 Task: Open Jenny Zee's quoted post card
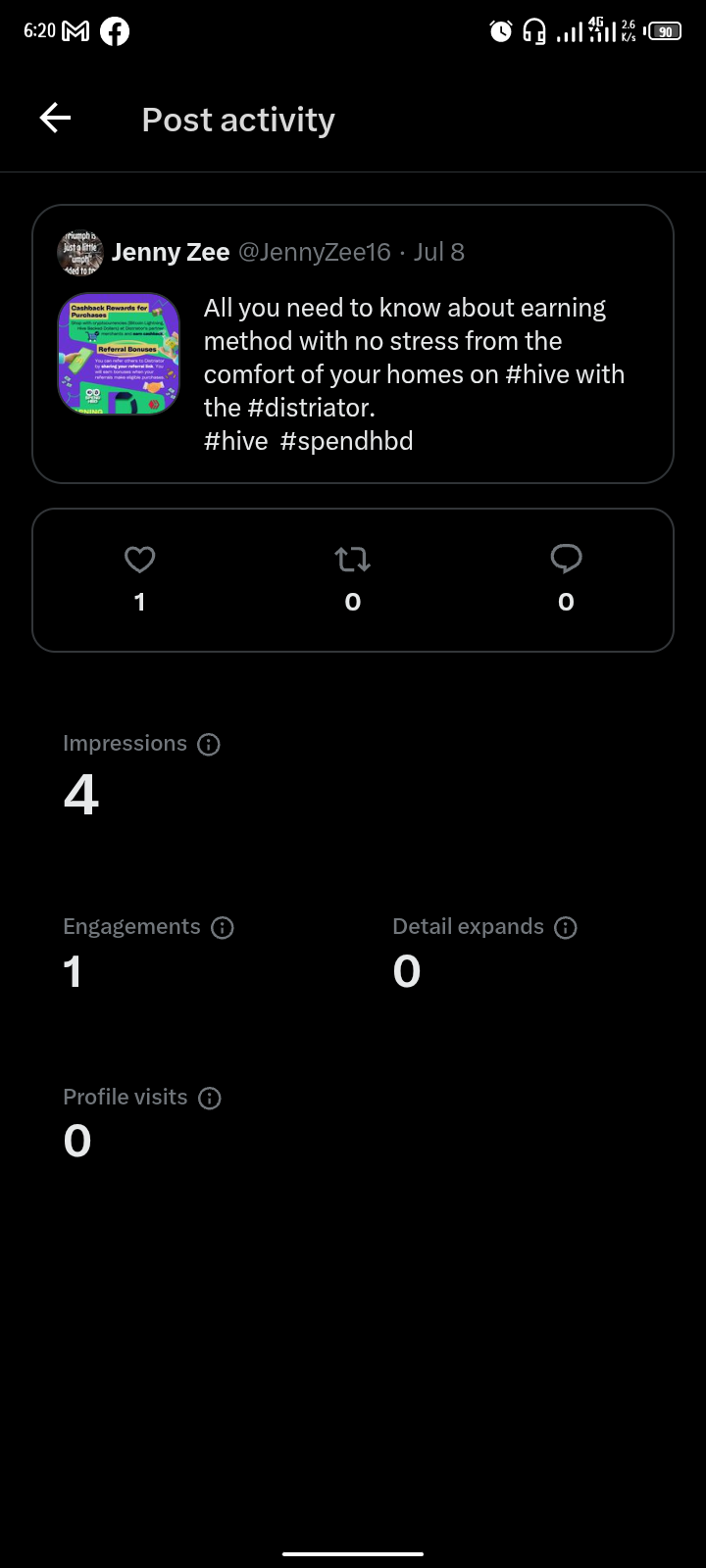353,344
